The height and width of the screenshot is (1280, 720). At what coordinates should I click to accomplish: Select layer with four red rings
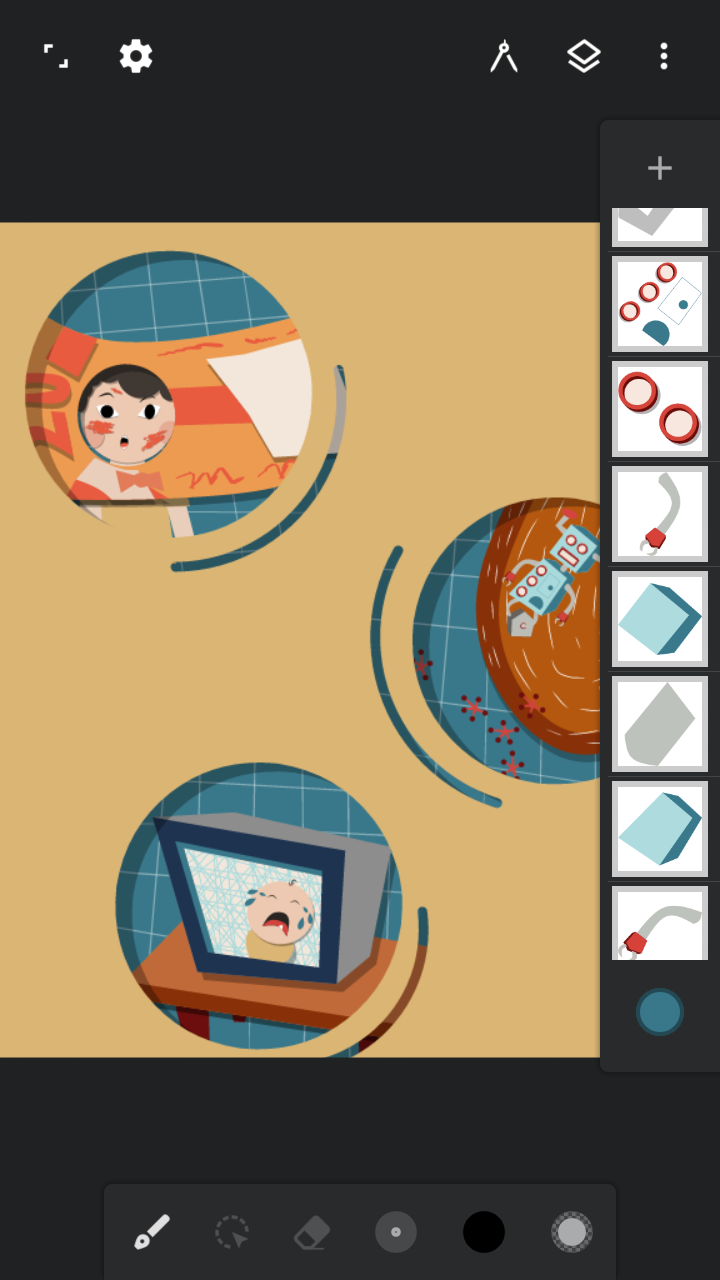tap(660, 304)
